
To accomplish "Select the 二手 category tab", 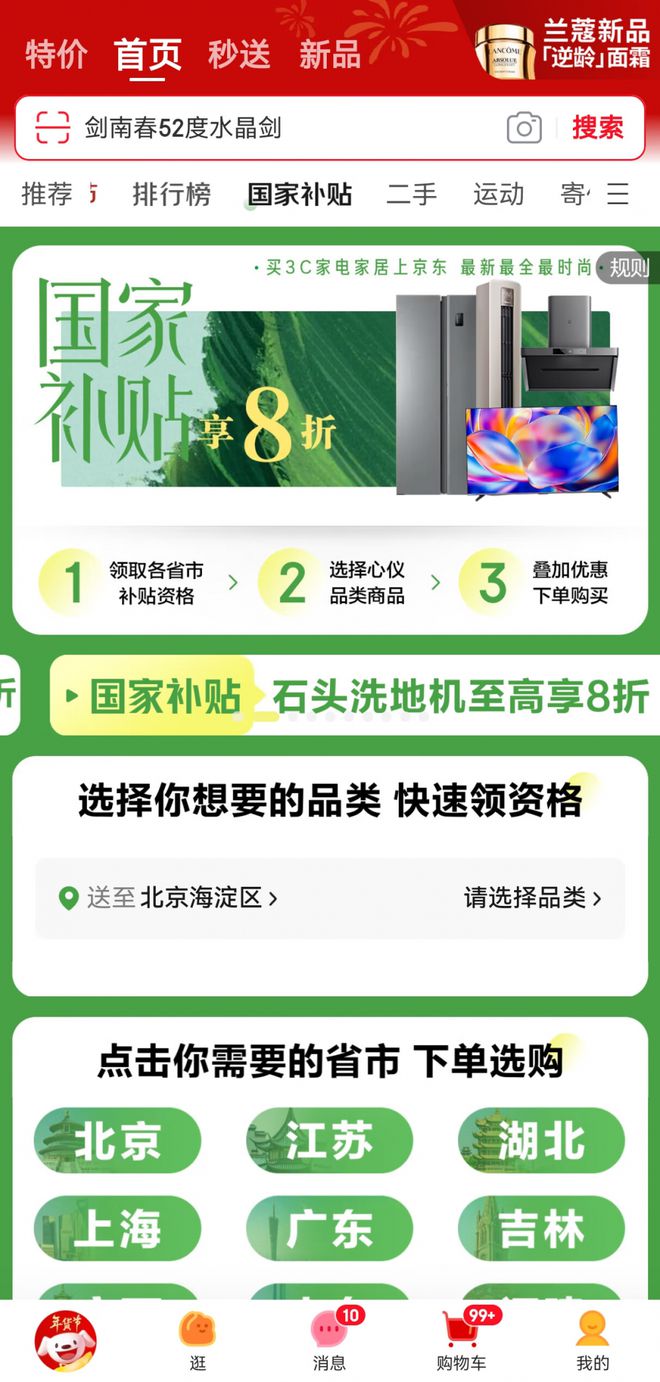I will 412,194.
